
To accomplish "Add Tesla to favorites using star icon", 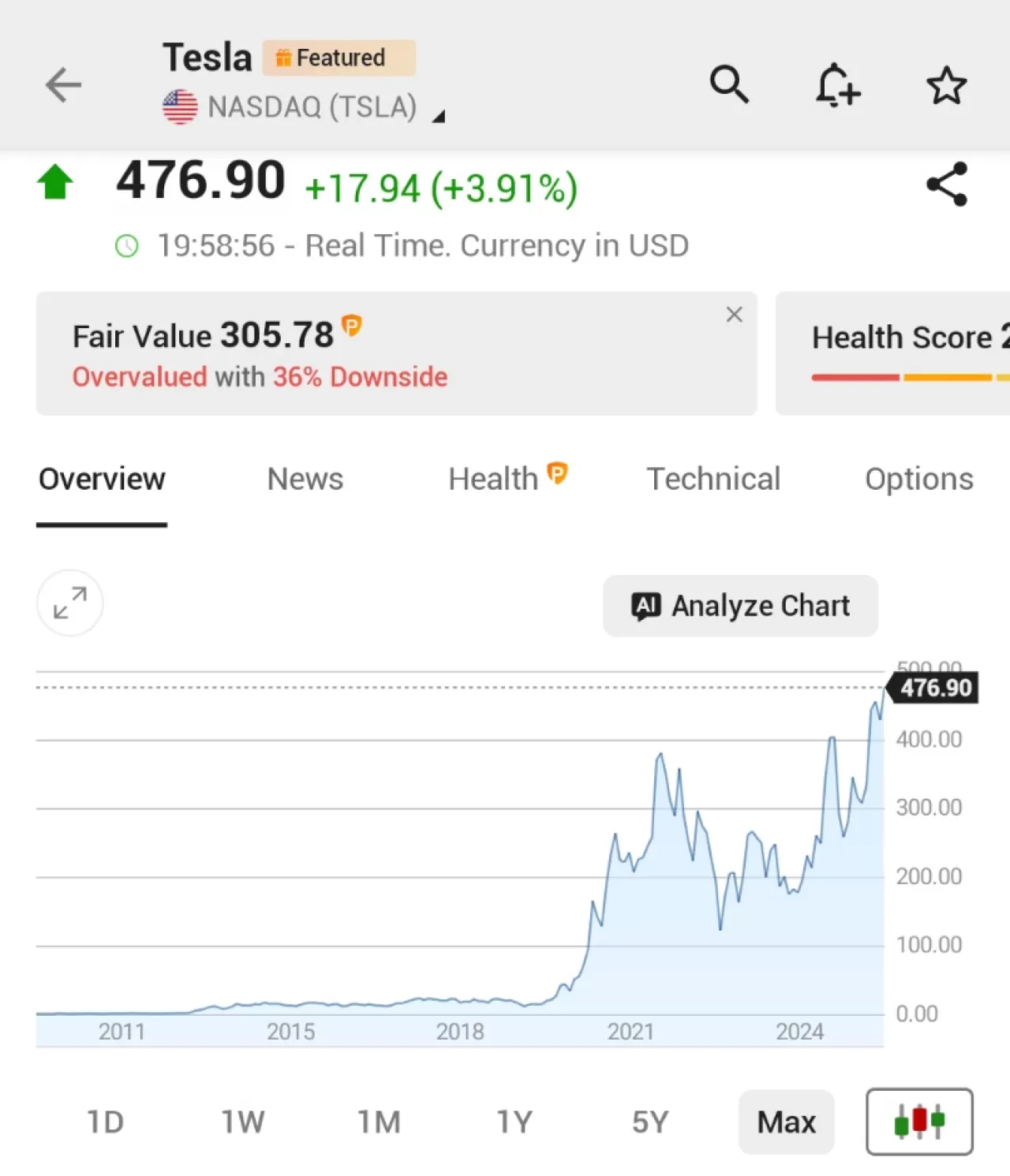I will [x=945, y=84].
